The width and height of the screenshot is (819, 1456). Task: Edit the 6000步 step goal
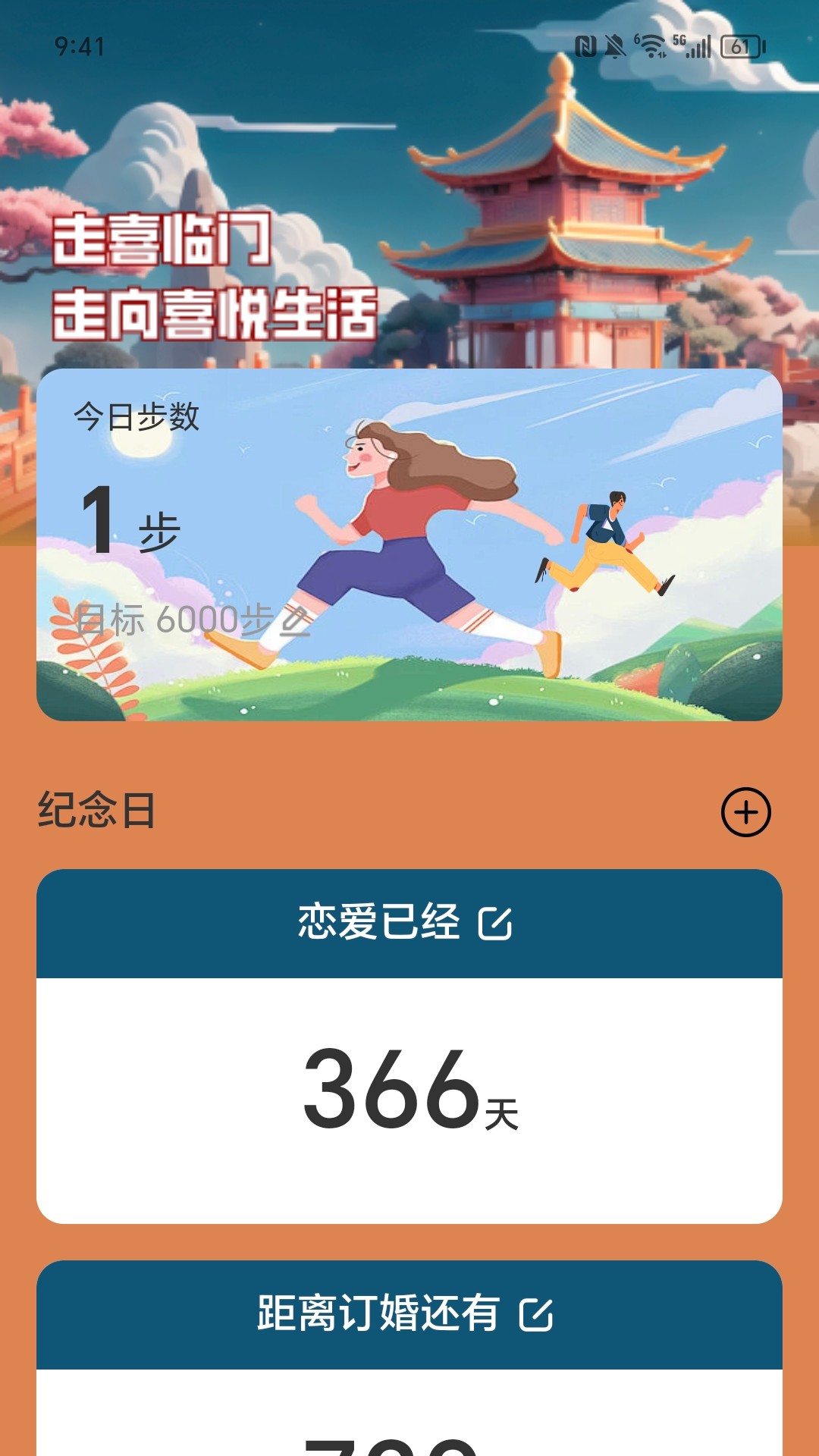[294, 620]
